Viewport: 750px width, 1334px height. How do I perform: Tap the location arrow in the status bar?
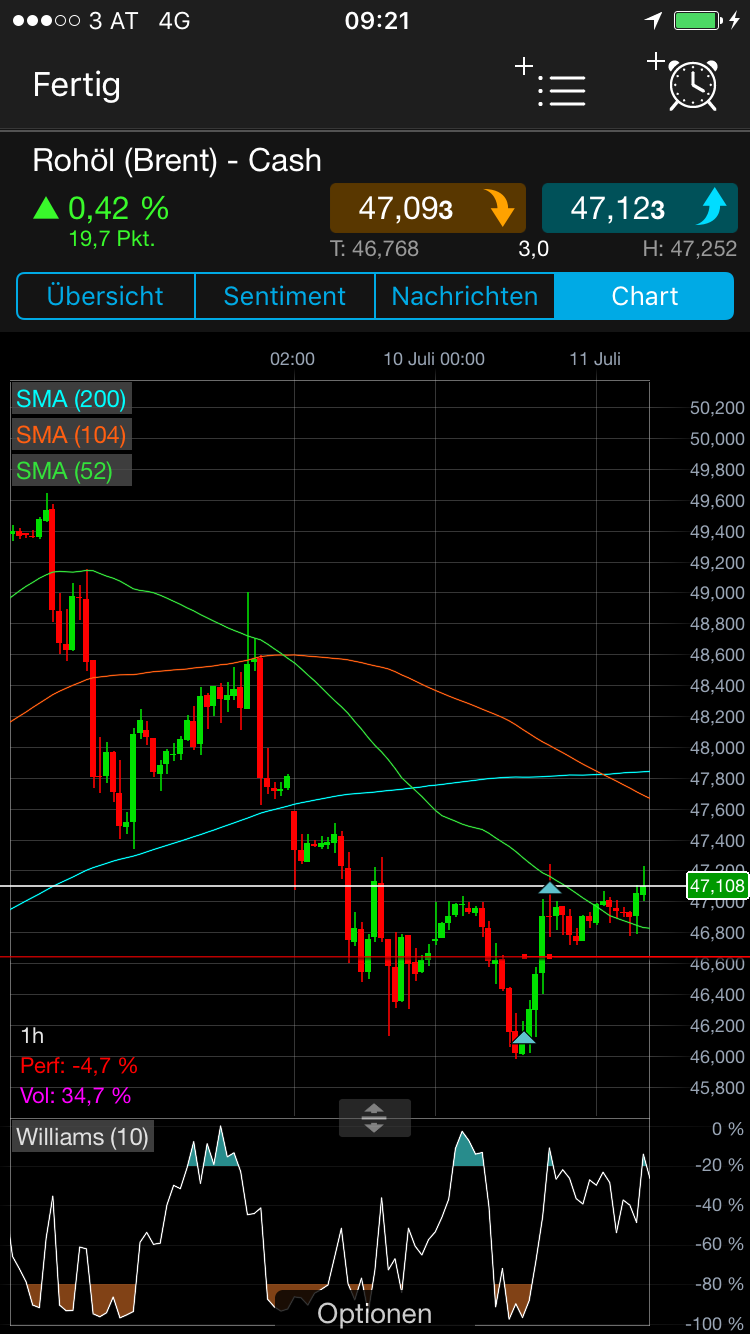click(x=655, y=18)
